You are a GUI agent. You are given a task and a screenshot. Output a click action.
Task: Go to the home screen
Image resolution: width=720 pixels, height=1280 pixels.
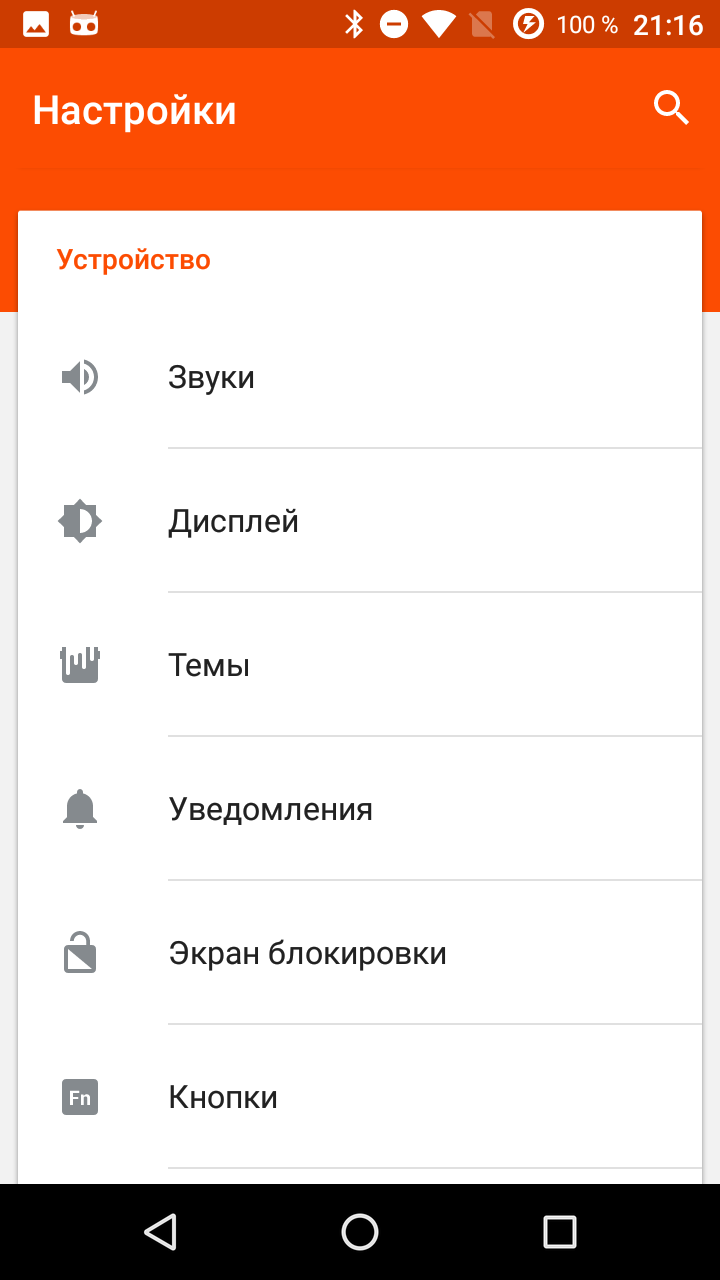(360, 1232)
